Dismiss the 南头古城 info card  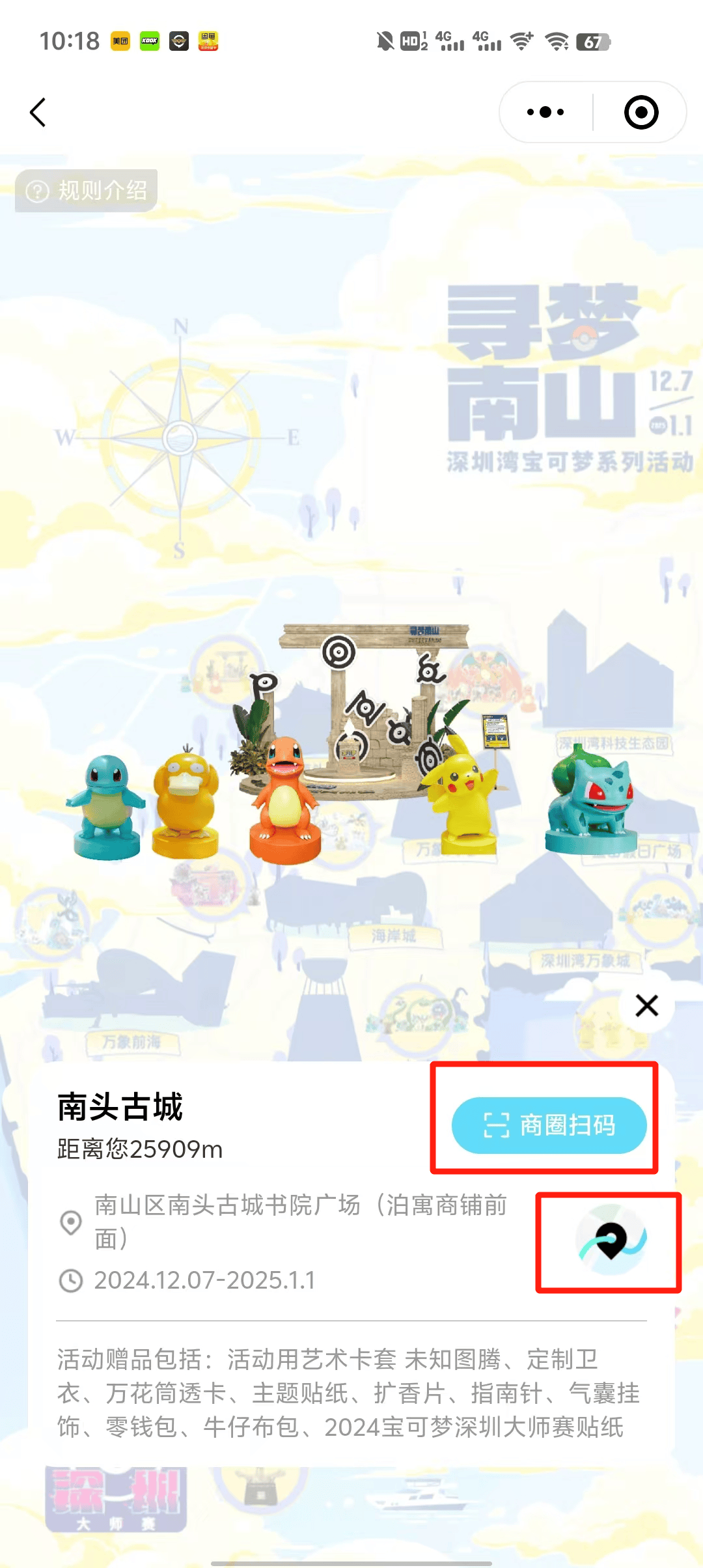[x=646, y=1006]
